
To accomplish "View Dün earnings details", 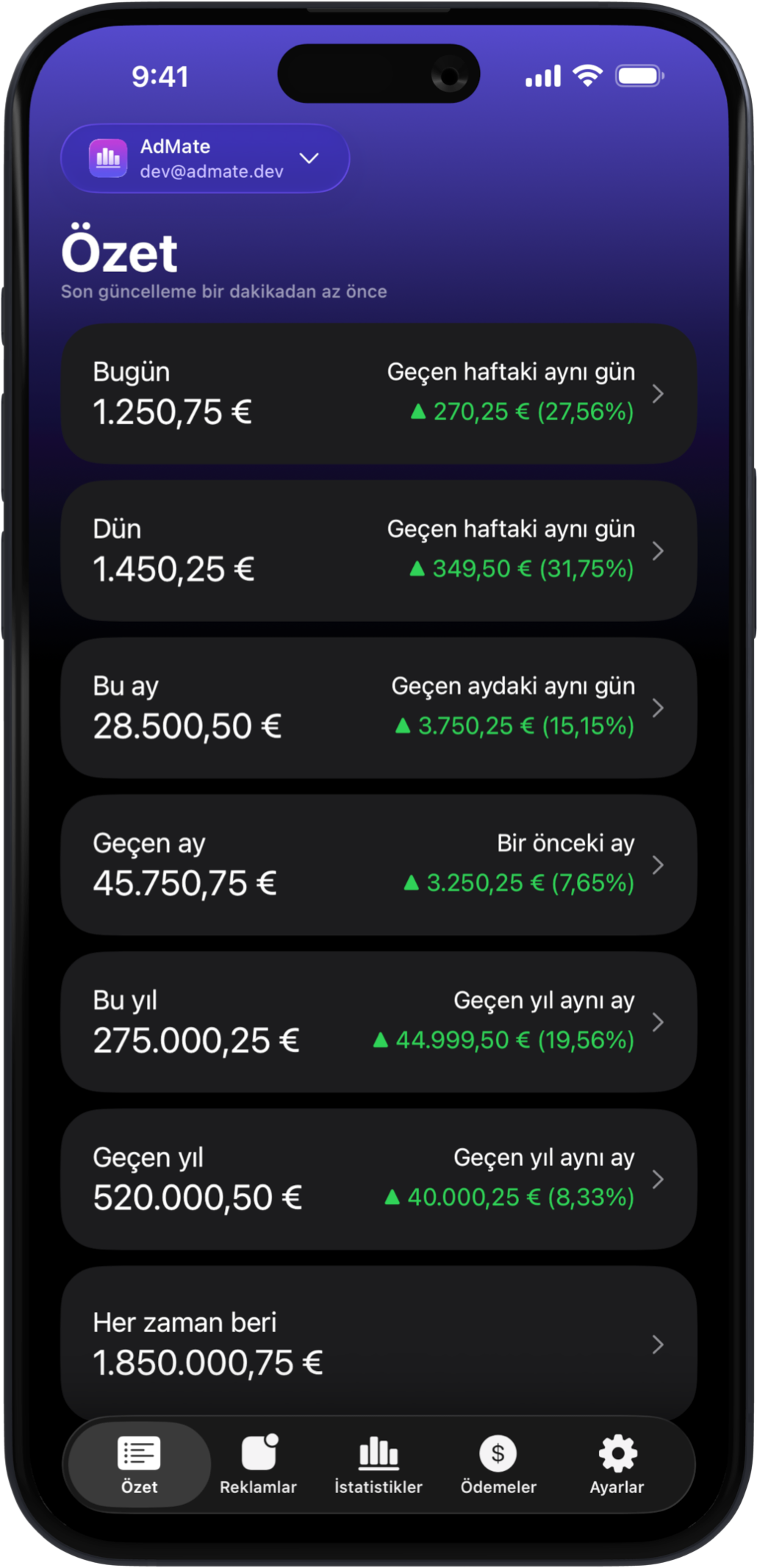I will (378, 551).
